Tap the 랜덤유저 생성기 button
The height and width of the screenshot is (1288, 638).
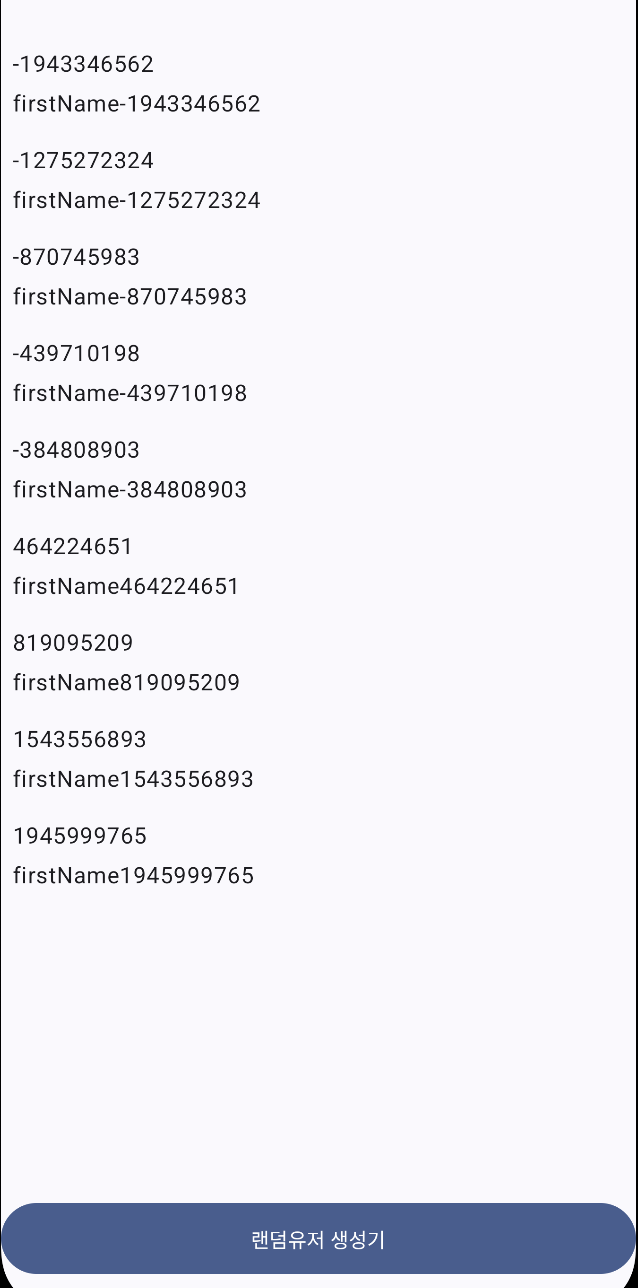click(x=318, y=1239)
